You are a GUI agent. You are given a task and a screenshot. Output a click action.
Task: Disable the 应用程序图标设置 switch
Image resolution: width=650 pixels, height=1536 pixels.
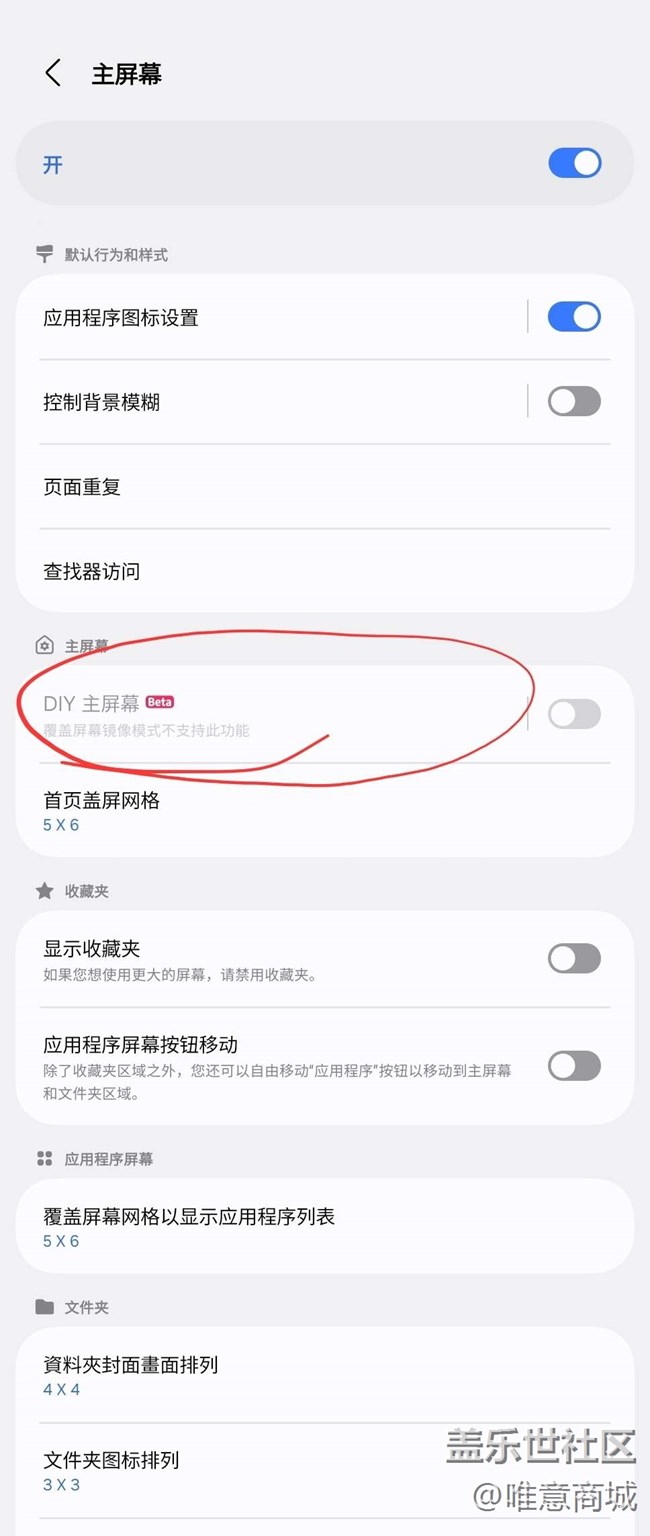click(x=574, y=317)
